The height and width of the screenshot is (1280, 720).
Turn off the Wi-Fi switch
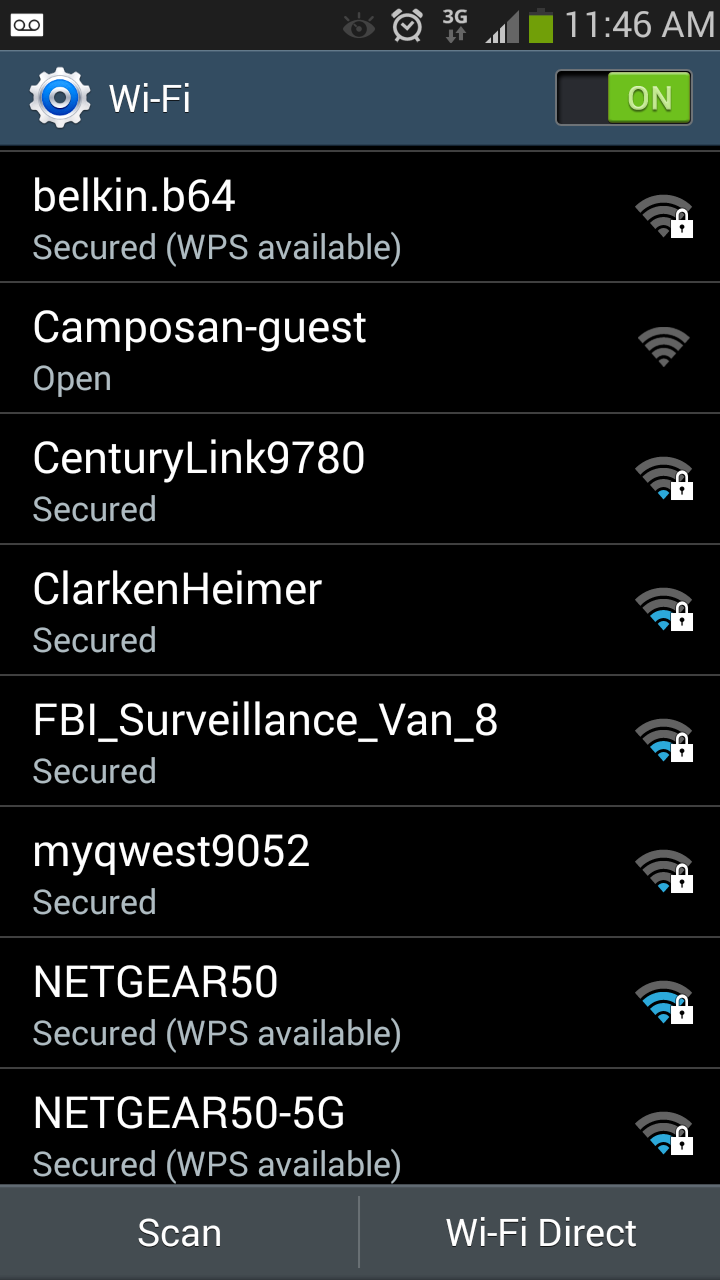(623, 98)
